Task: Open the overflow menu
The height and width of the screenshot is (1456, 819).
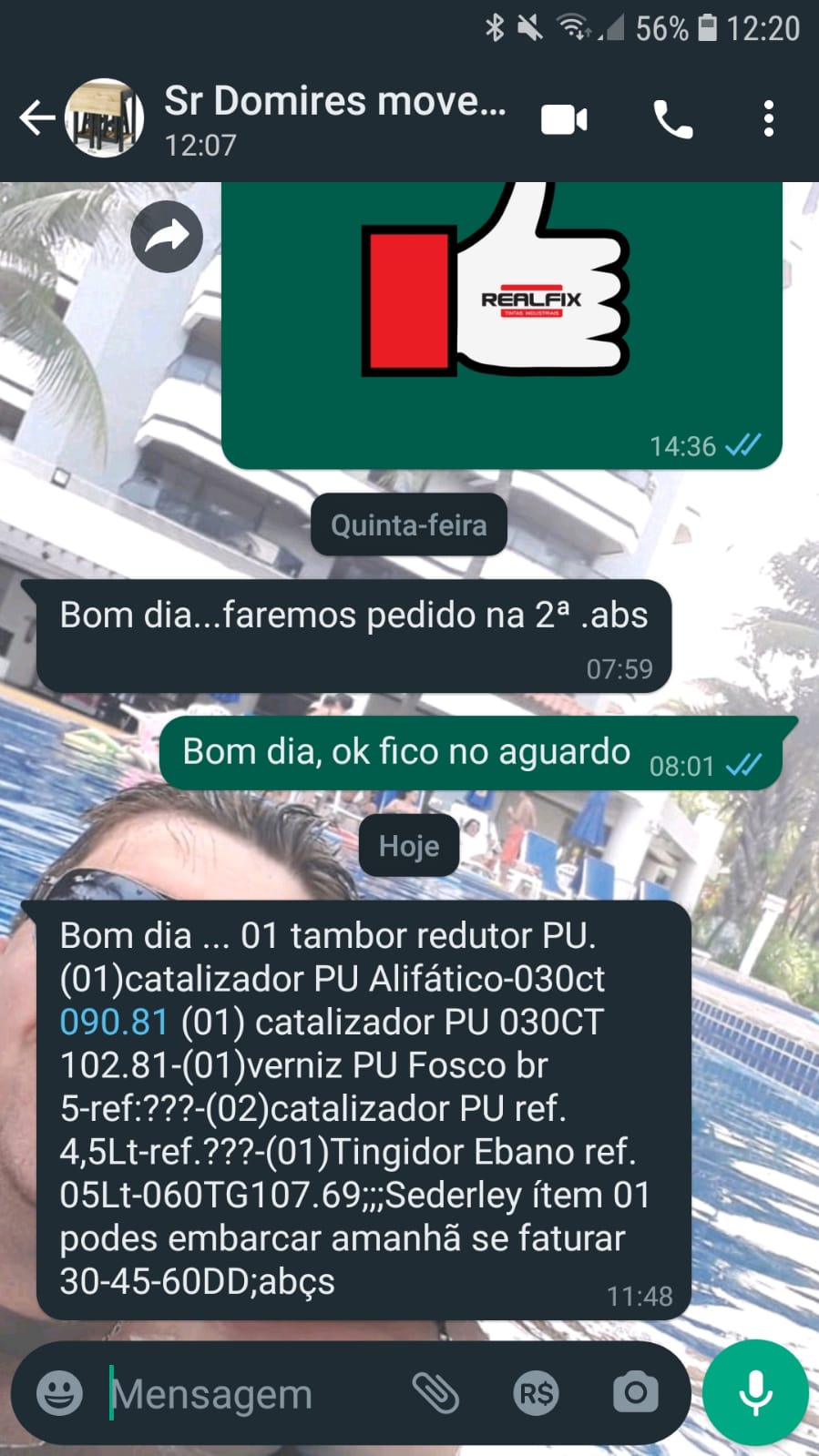Action: click(769, 119)
